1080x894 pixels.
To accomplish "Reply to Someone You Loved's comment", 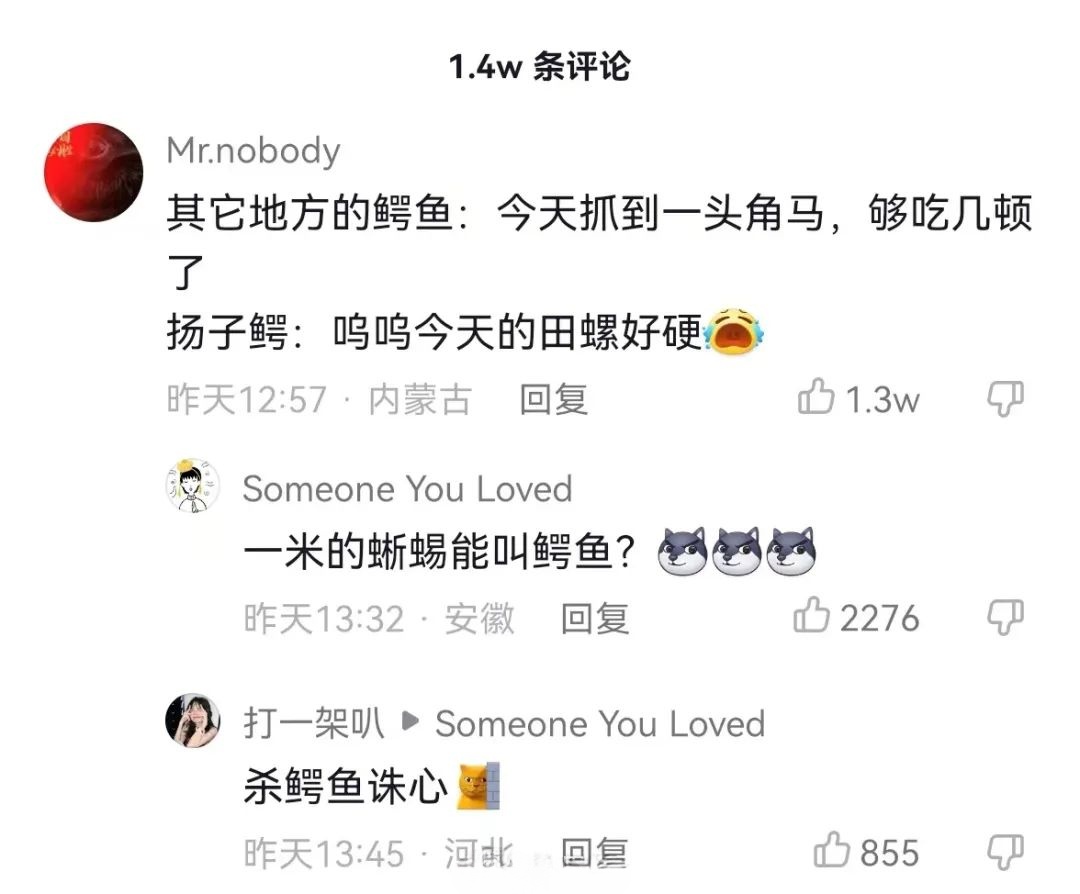I will 594,618.
